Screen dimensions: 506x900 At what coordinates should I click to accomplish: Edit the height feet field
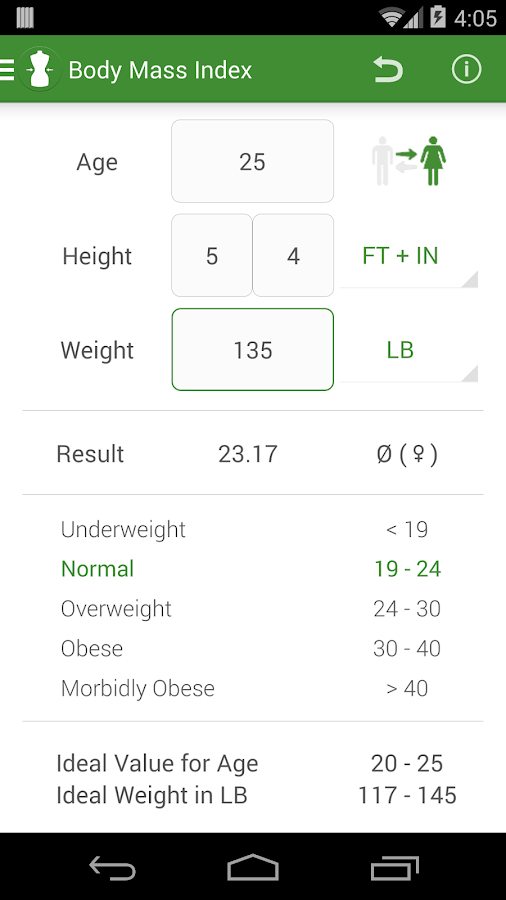[x=212, y=255]
